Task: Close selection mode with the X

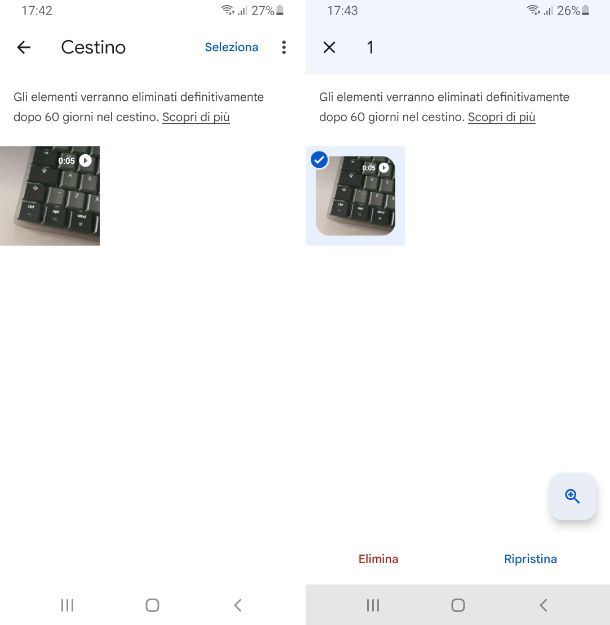Action: click(x=329, y=47)
